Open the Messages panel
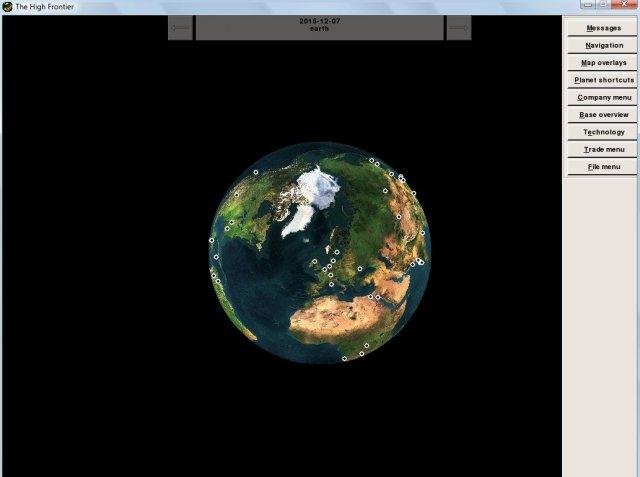The image size is (640, 477). point(603,28)
